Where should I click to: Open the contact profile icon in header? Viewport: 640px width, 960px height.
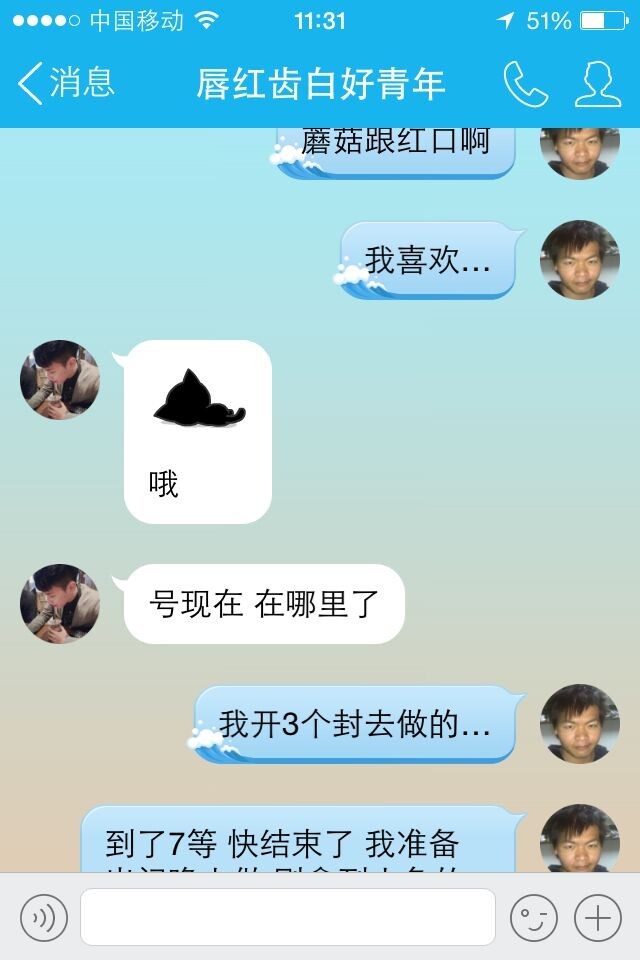598,84
